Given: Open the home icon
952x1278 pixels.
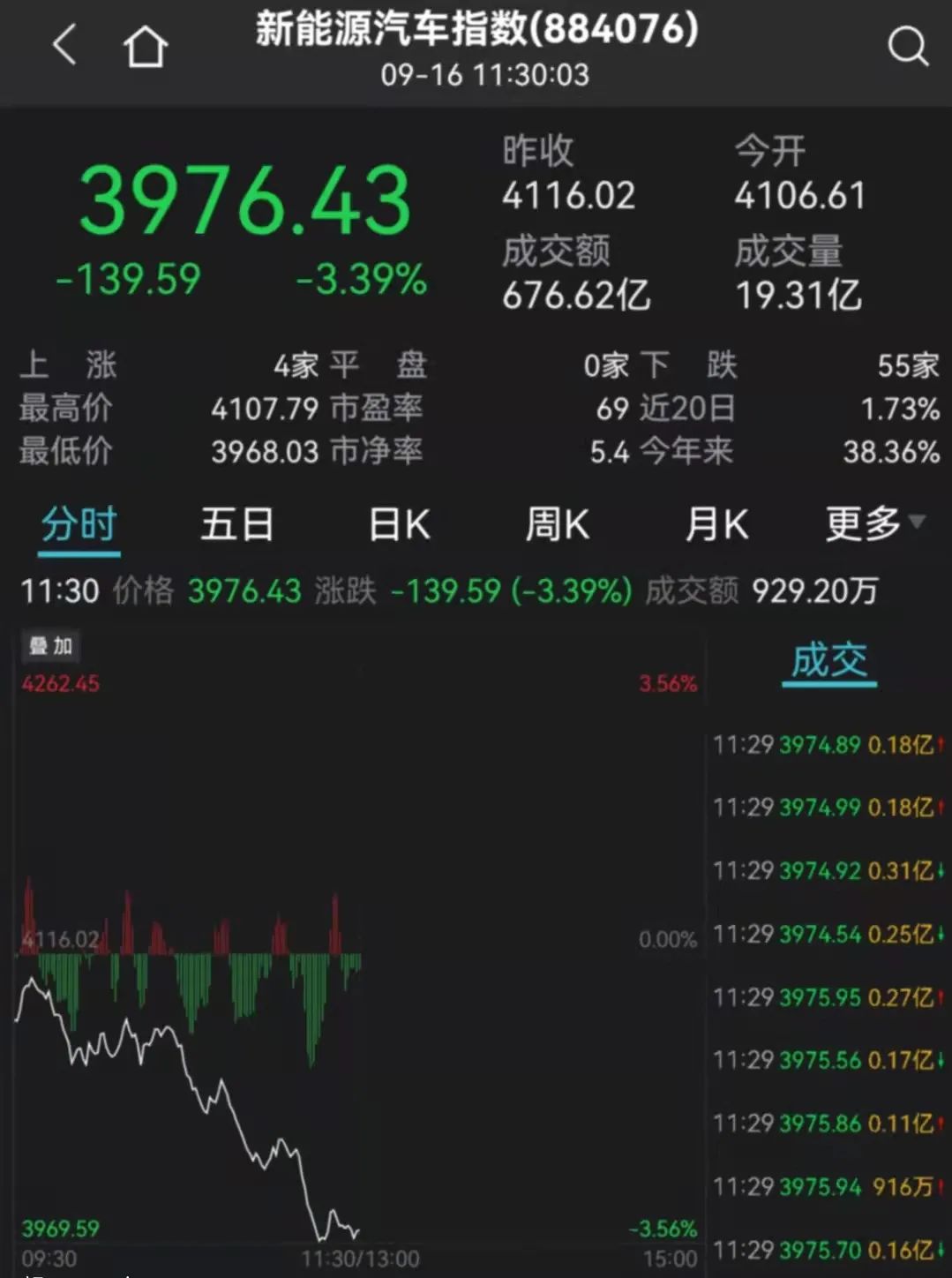Looking at the screenshot, I should (x=145, y=46).
